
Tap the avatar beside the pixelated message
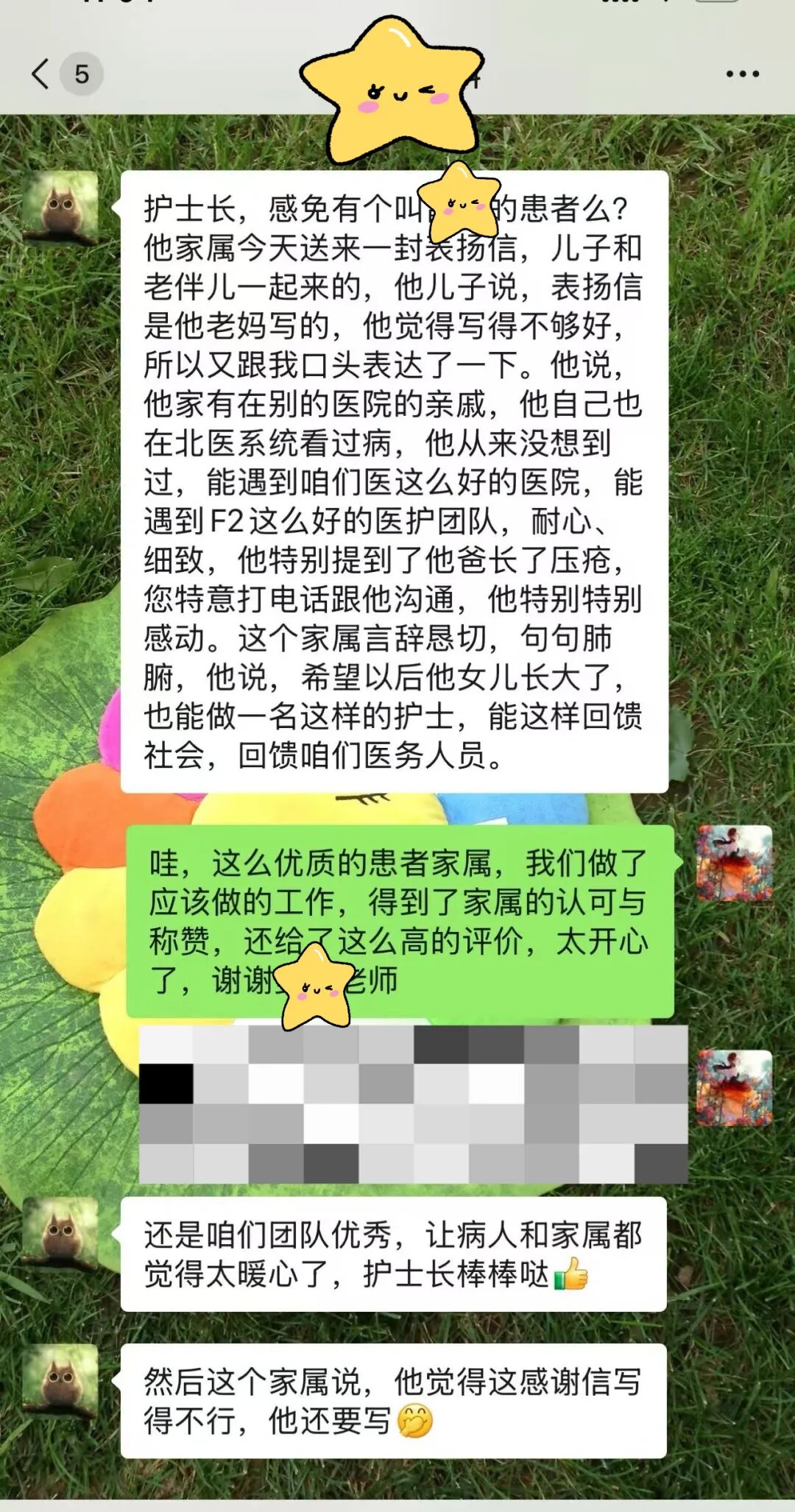(x=735, y=1087)
